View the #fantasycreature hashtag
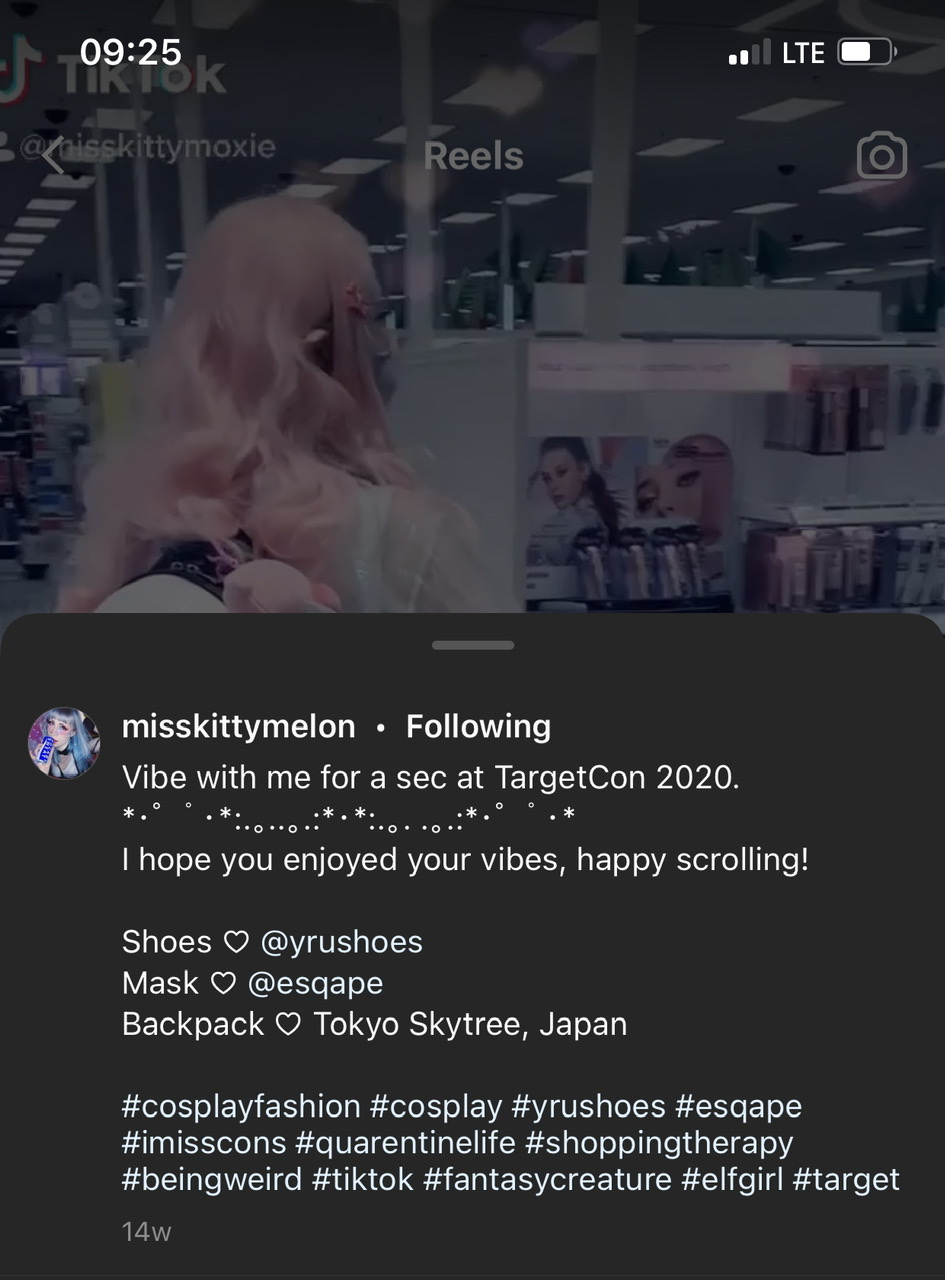Viewport: 945px width, 1280px height. (x=547, y=1179)
